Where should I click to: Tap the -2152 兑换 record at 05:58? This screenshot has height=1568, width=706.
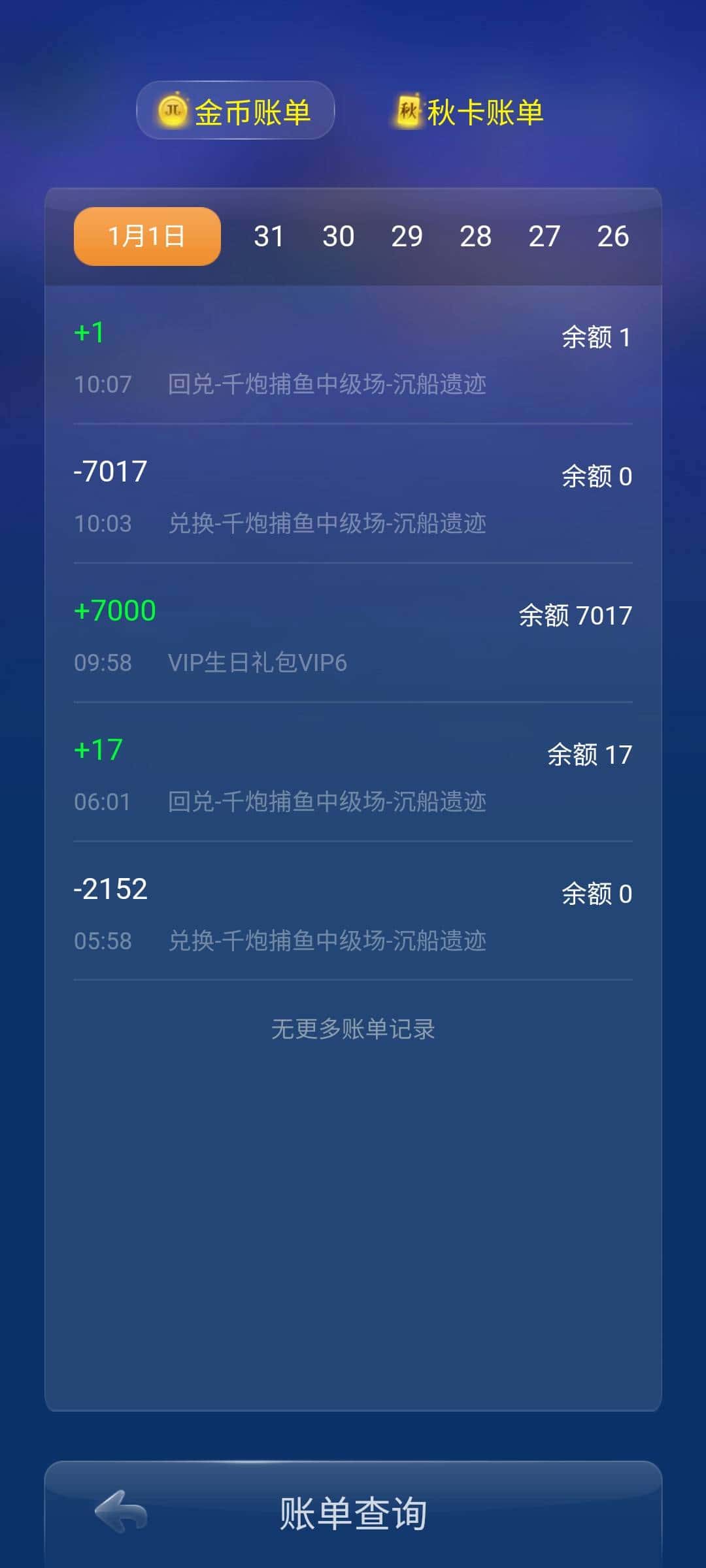353,915
